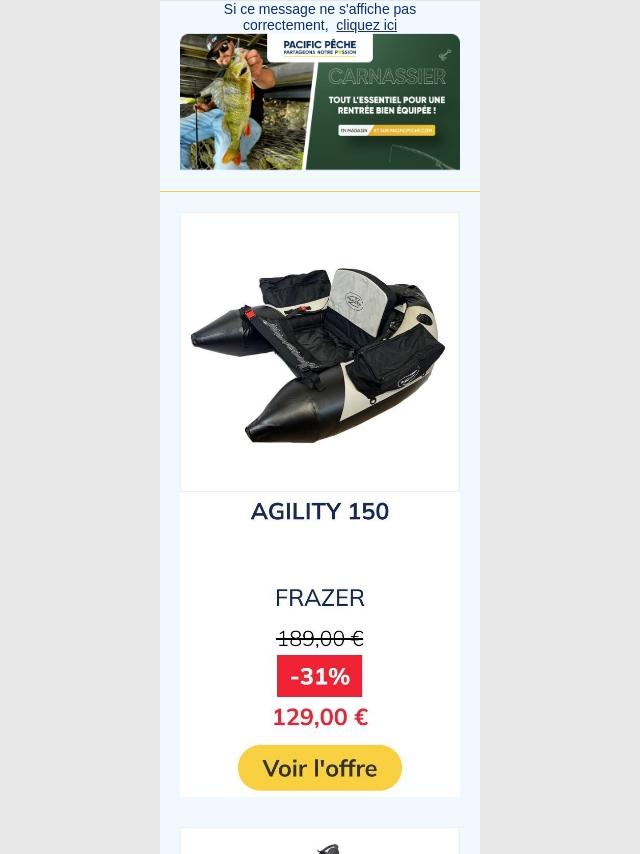Tap the Voir l'offre button
The width and height of the screenshot is (640, 854).
click(319, 768)
